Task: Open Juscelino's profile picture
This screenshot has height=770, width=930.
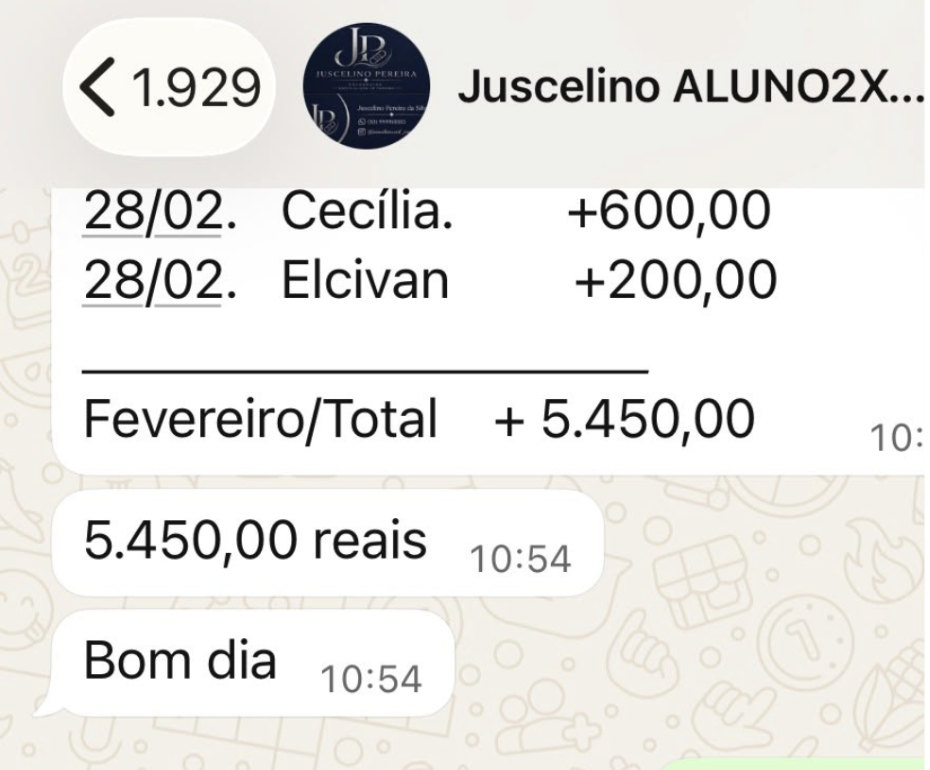Action: [x=366, y=86]
